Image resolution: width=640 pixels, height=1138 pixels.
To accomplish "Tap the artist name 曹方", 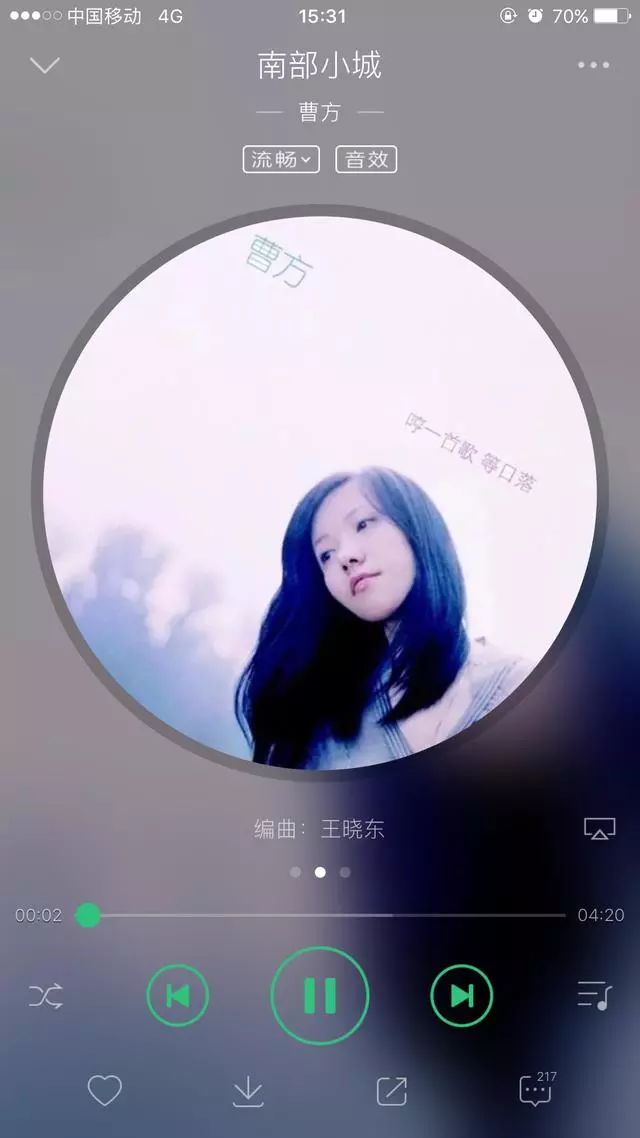I will [320, 113].
